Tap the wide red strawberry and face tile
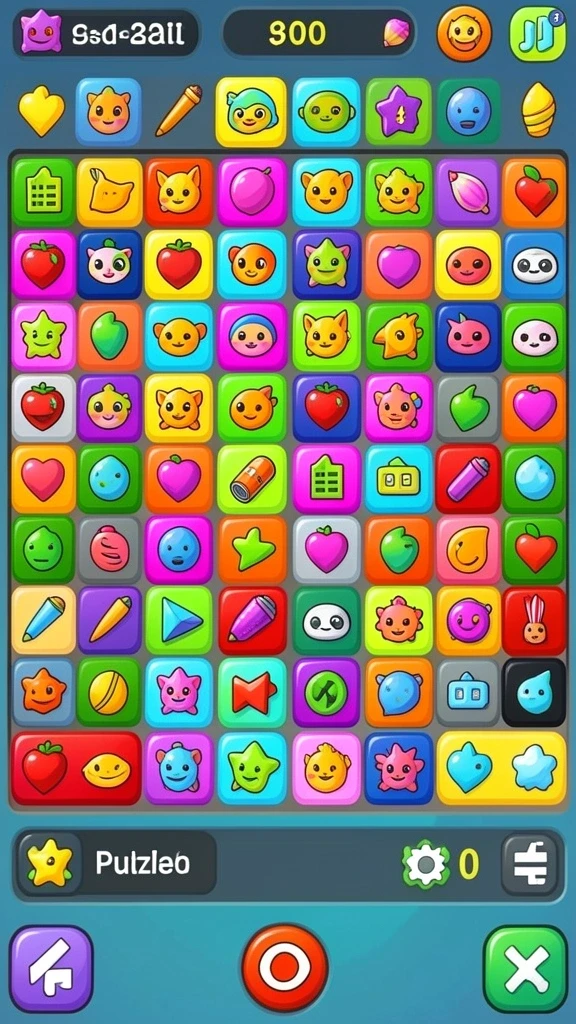 [76, 768]
